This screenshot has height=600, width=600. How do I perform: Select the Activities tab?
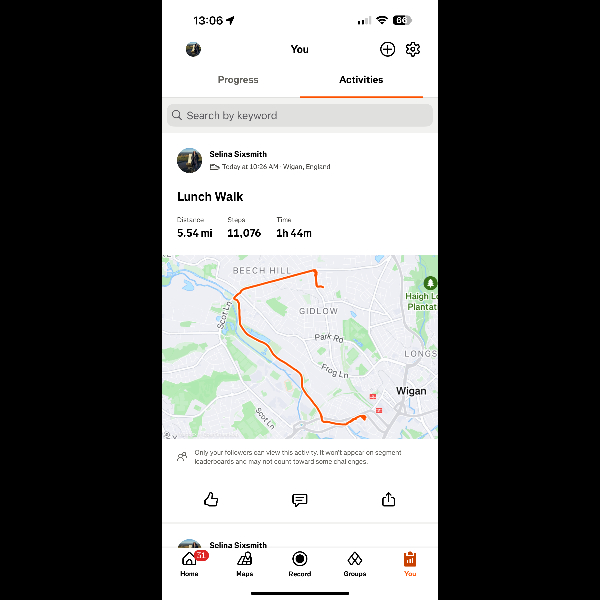pyautogui.click(x=361, y=80)
